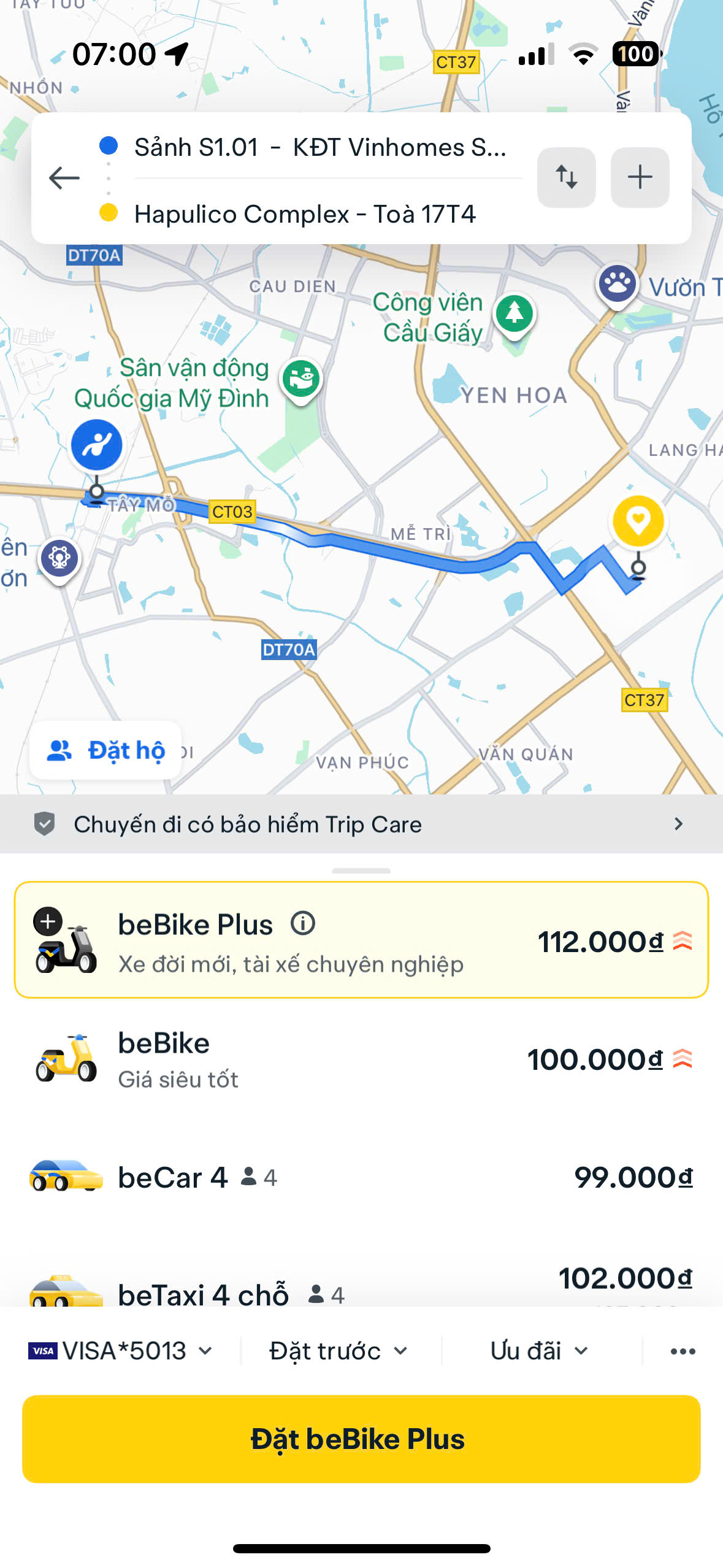Tap the Sảnh S1.01 pickup address
The image size is (723, 1568).
click(x=322, y=147)
